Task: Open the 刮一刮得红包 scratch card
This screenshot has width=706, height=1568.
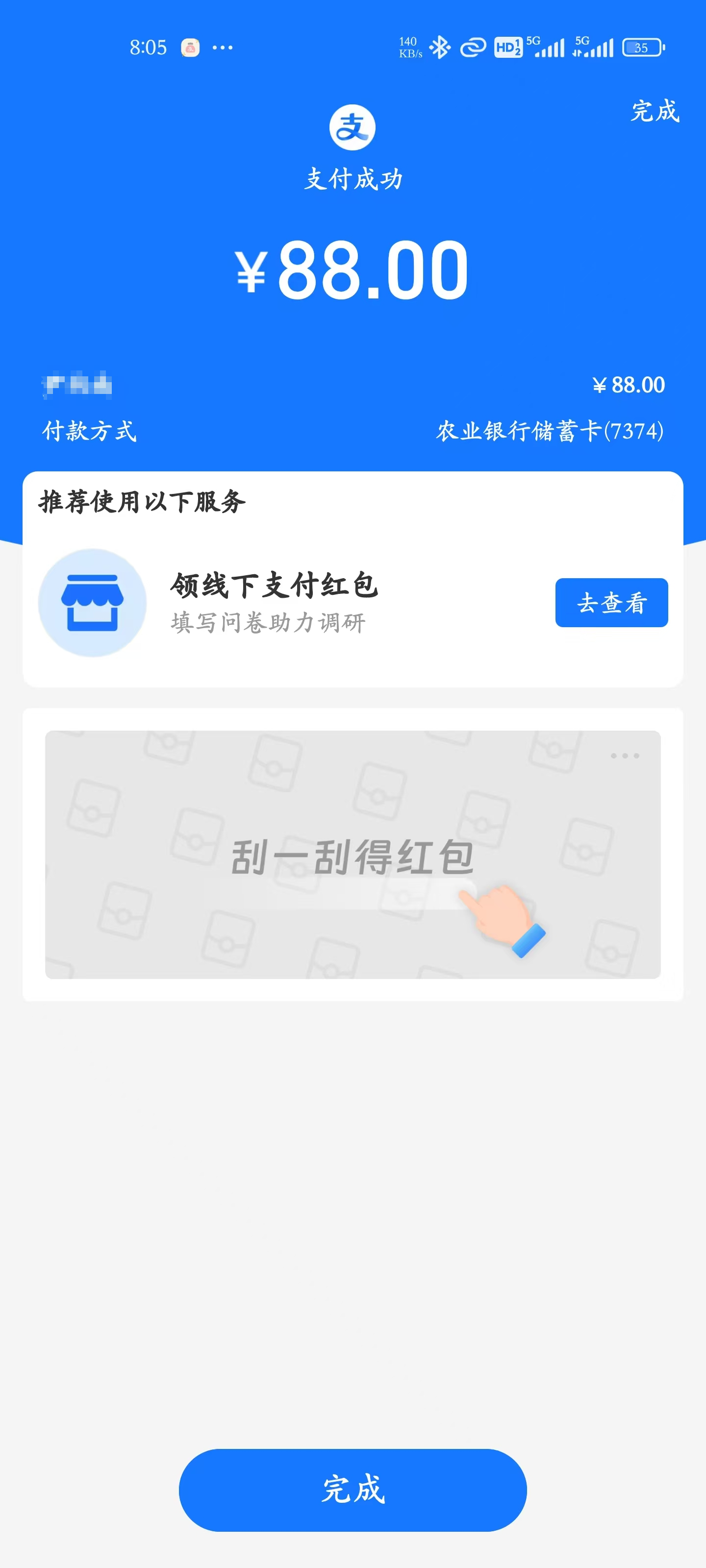Action: click(x=352, y=855)
